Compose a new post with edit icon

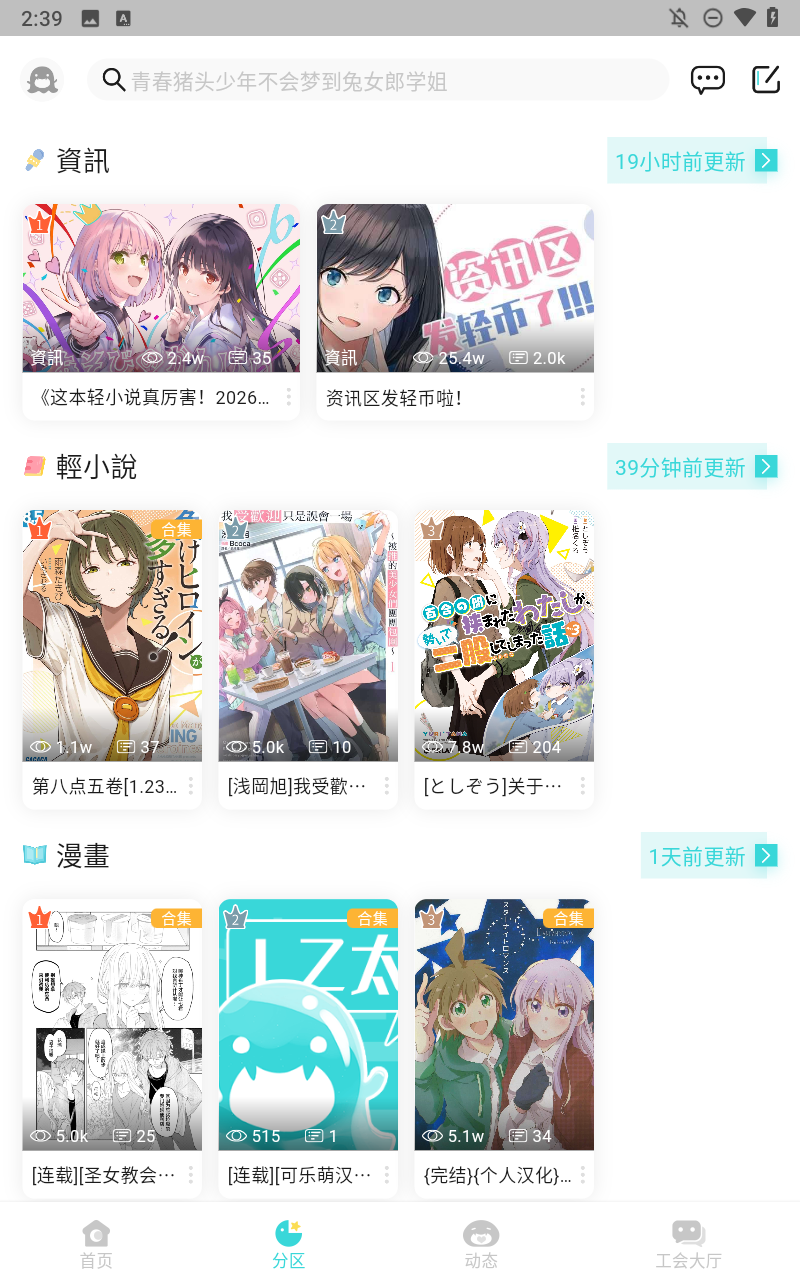(x=766, y=80)
